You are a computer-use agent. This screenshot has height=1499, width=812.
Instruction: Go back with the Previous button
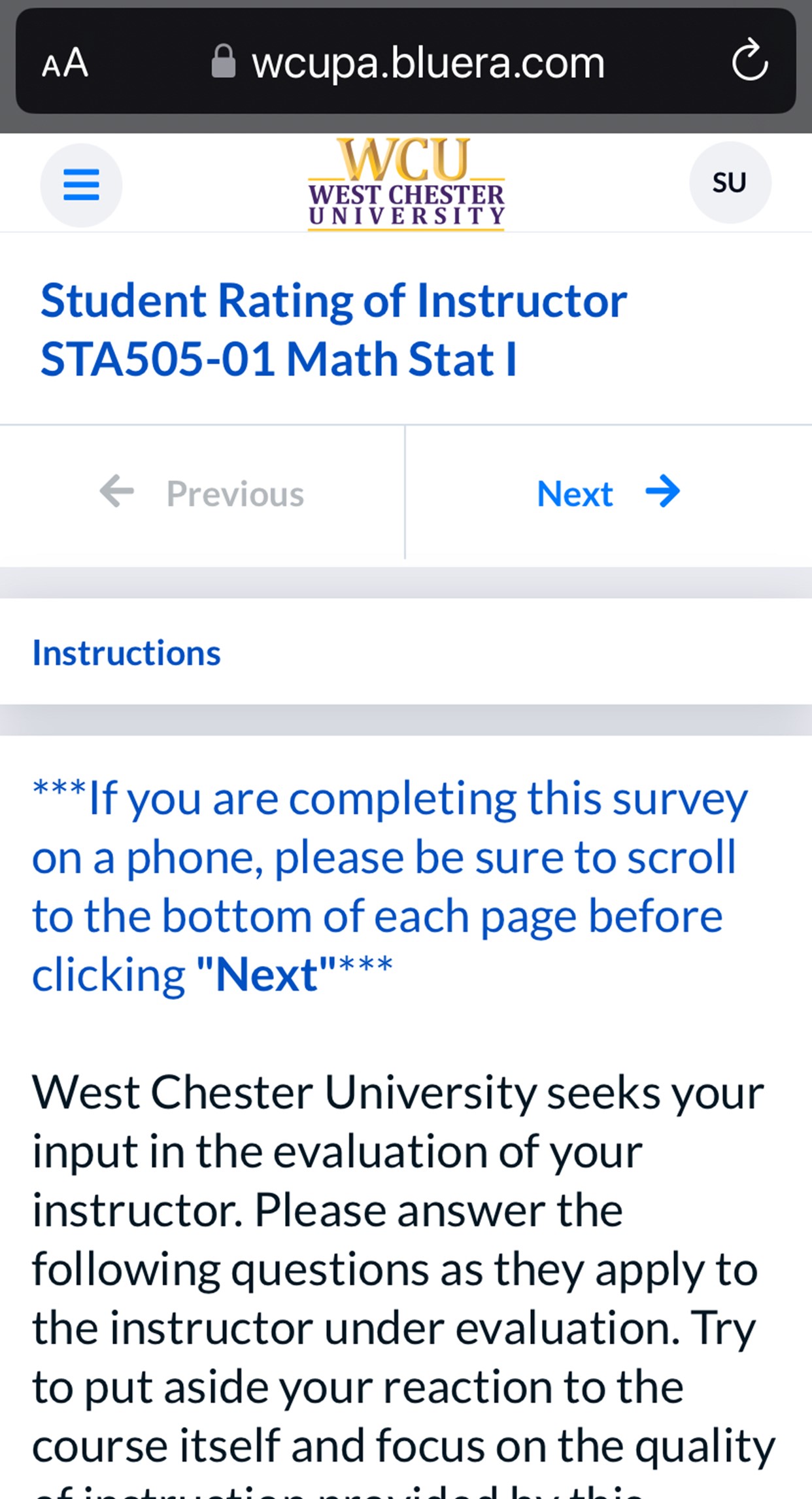(x=202, y=492)
